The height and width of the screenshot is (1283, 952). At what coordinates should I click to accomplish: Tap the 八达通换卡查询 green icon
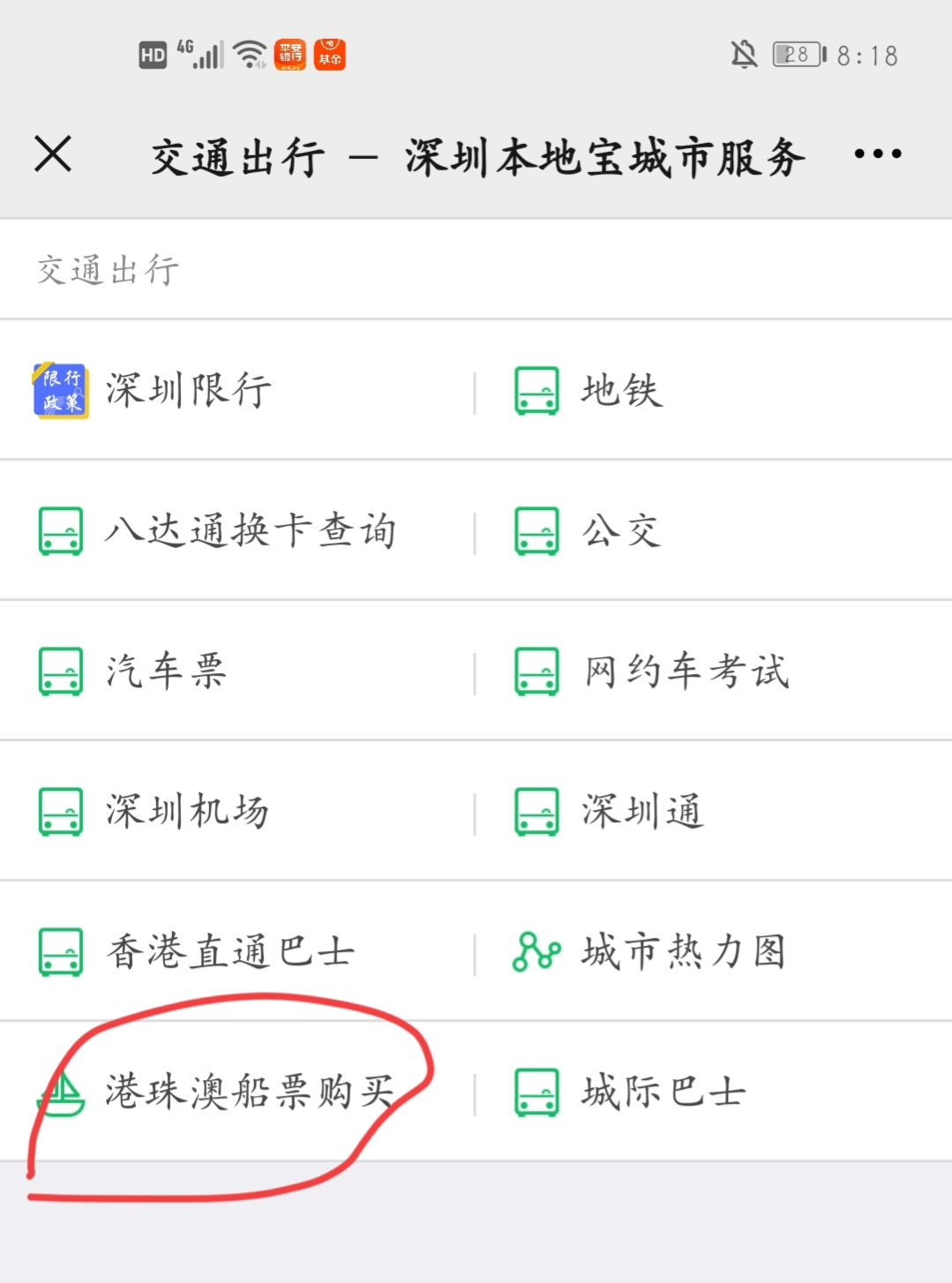click(58, 529)
